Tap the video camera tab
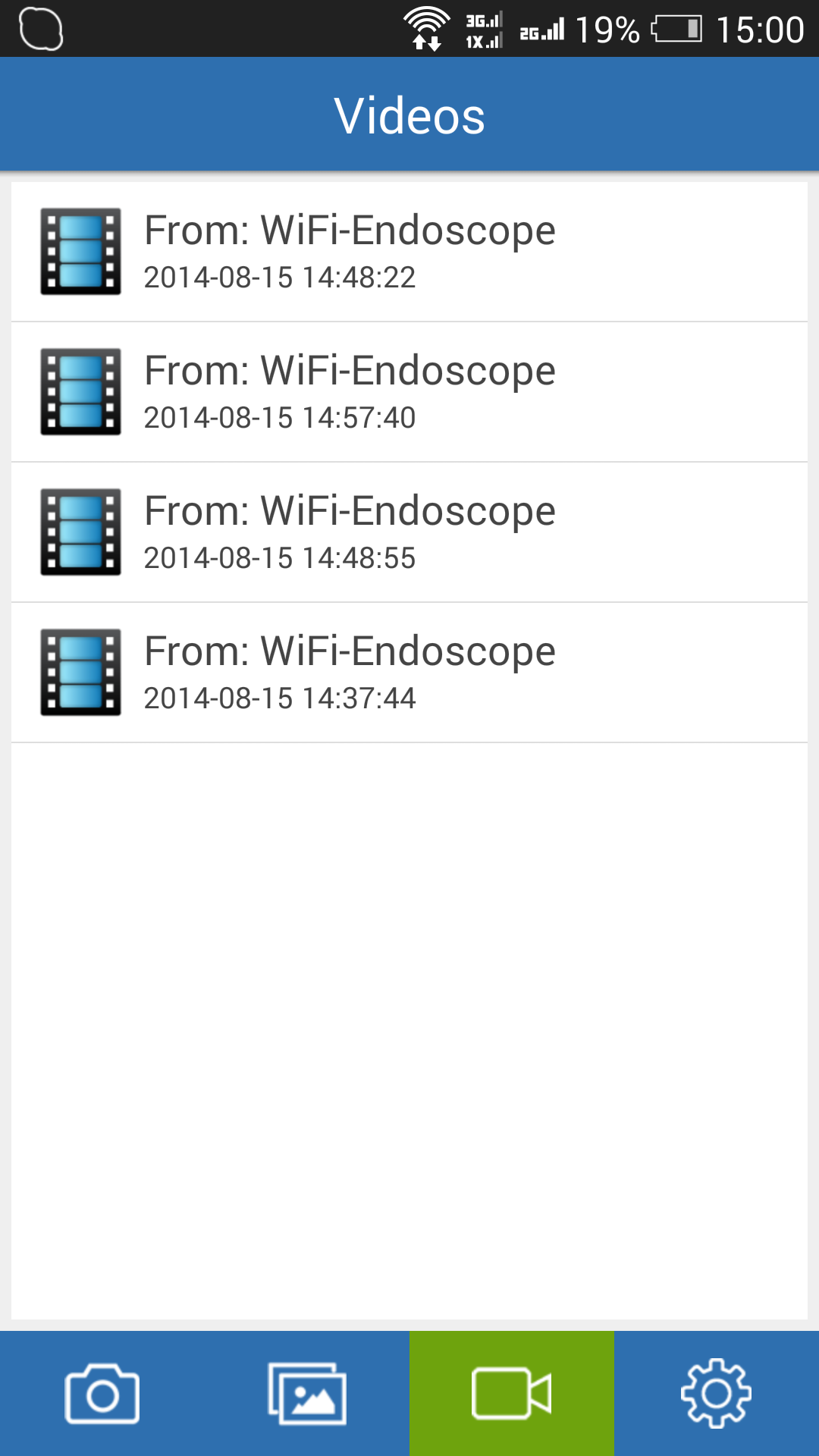Screen dimensions: 819x1456 (x=512, y=1393)
